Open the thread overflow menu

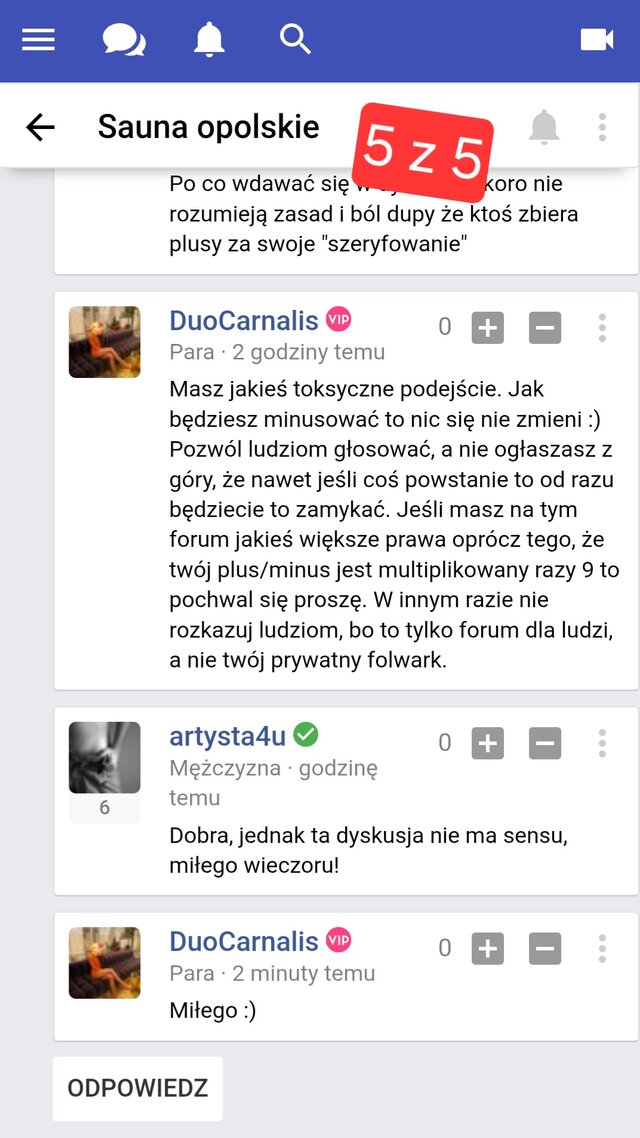tap(602, 127)
